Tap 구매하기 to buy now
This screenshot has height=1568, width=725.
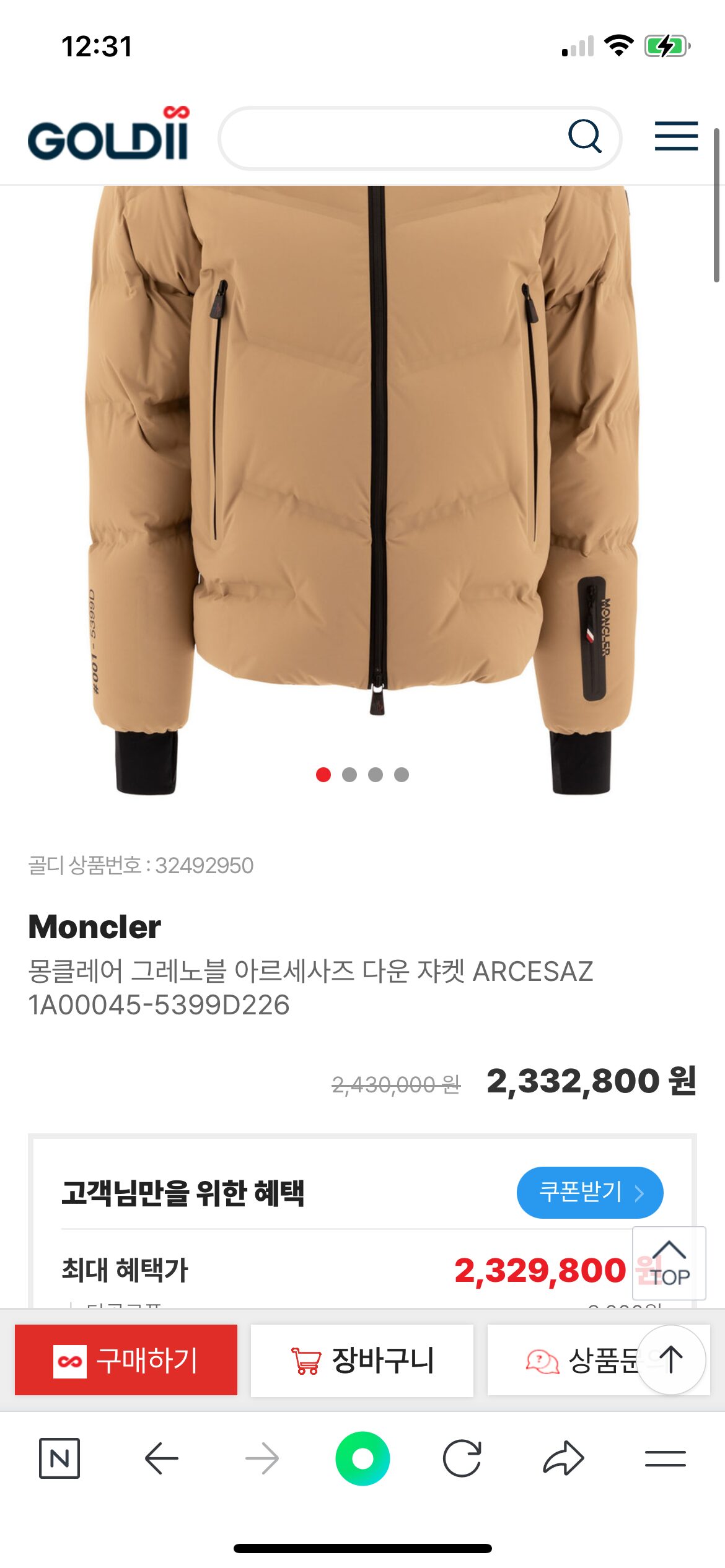coord(126,1360)
